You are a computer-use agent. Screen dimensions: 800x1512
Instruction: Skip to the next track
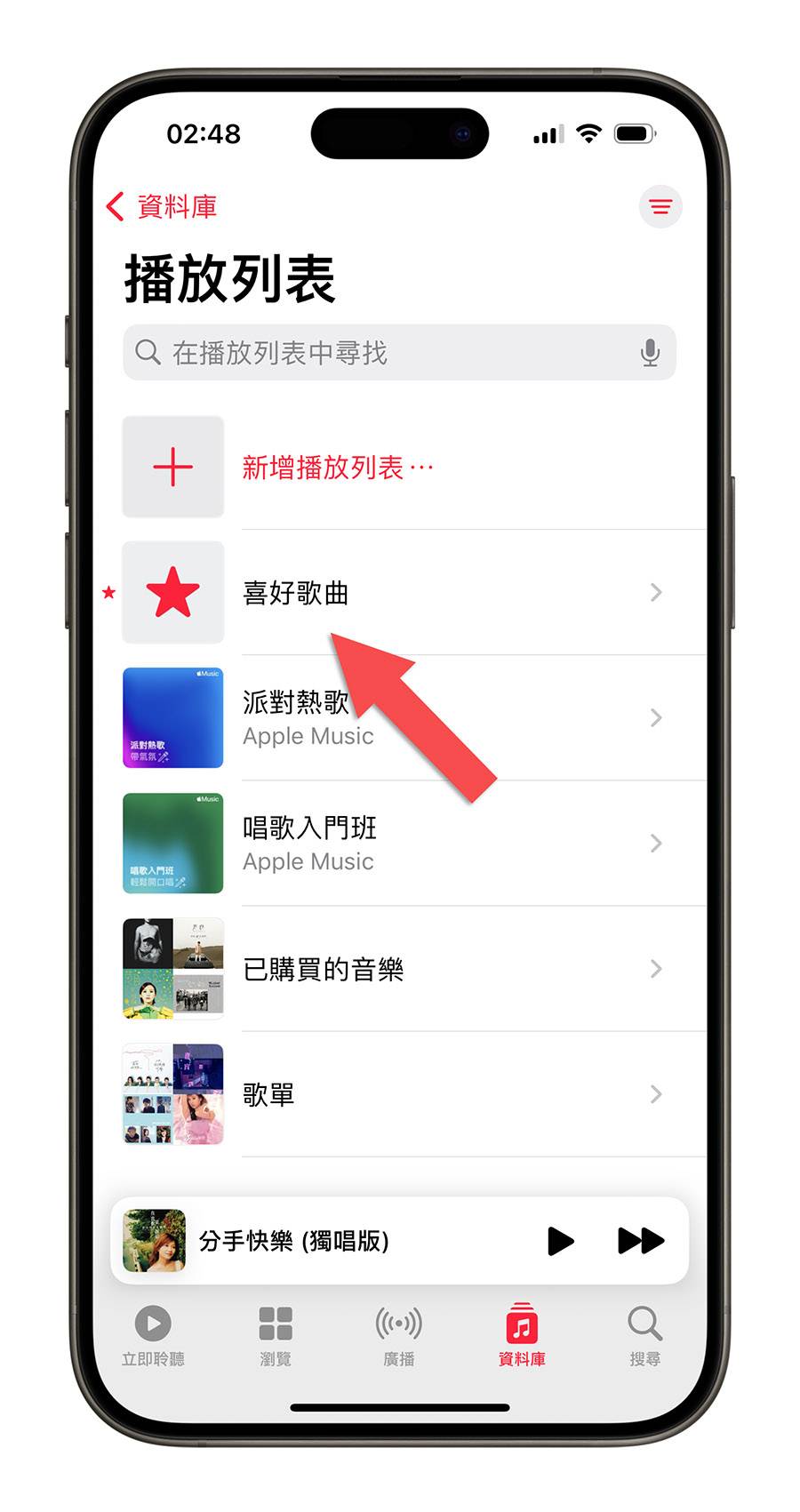pos(641,1241)
